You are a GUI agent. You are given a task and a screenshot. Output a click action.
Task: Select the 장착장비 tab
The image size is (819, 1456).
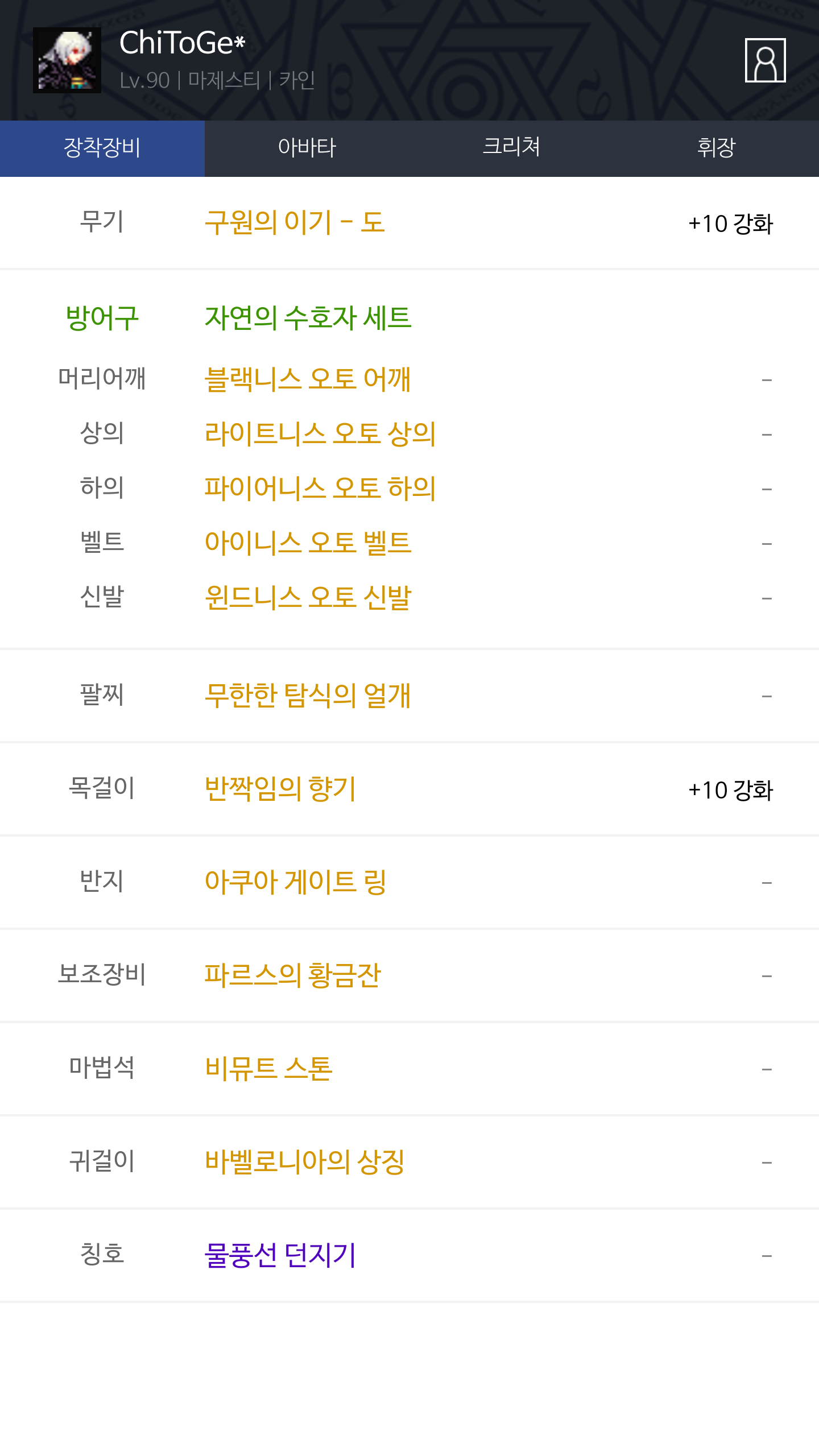click(102, 148)
